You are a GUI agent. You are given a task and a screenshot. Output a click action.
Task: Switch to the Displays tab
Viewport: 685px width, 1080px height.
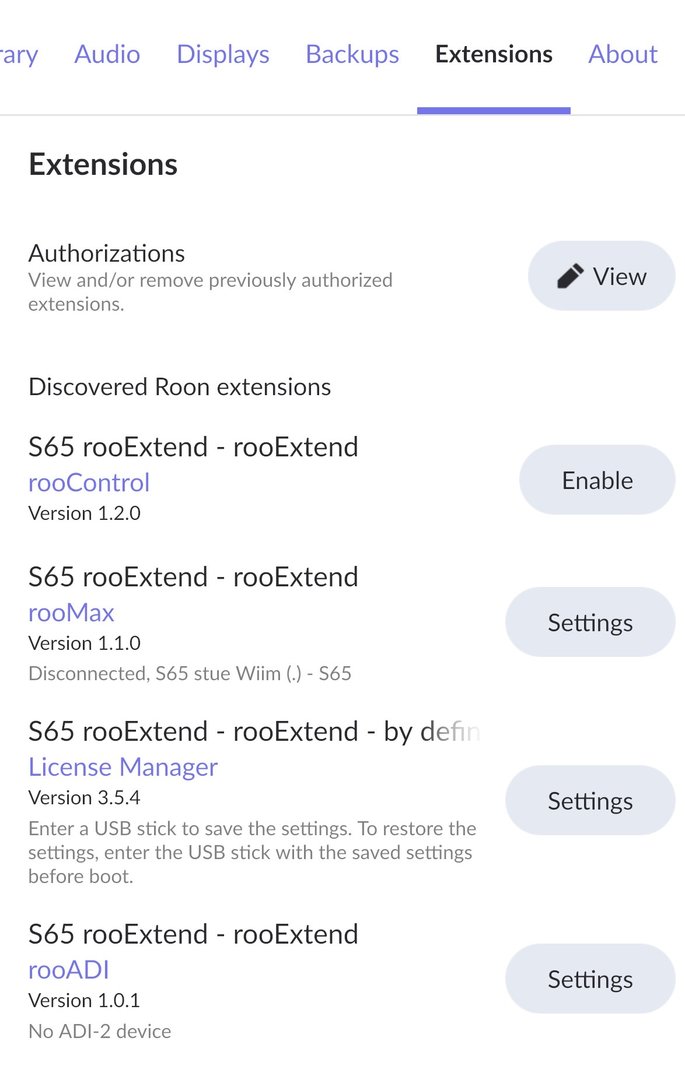(x=223, y=54)
